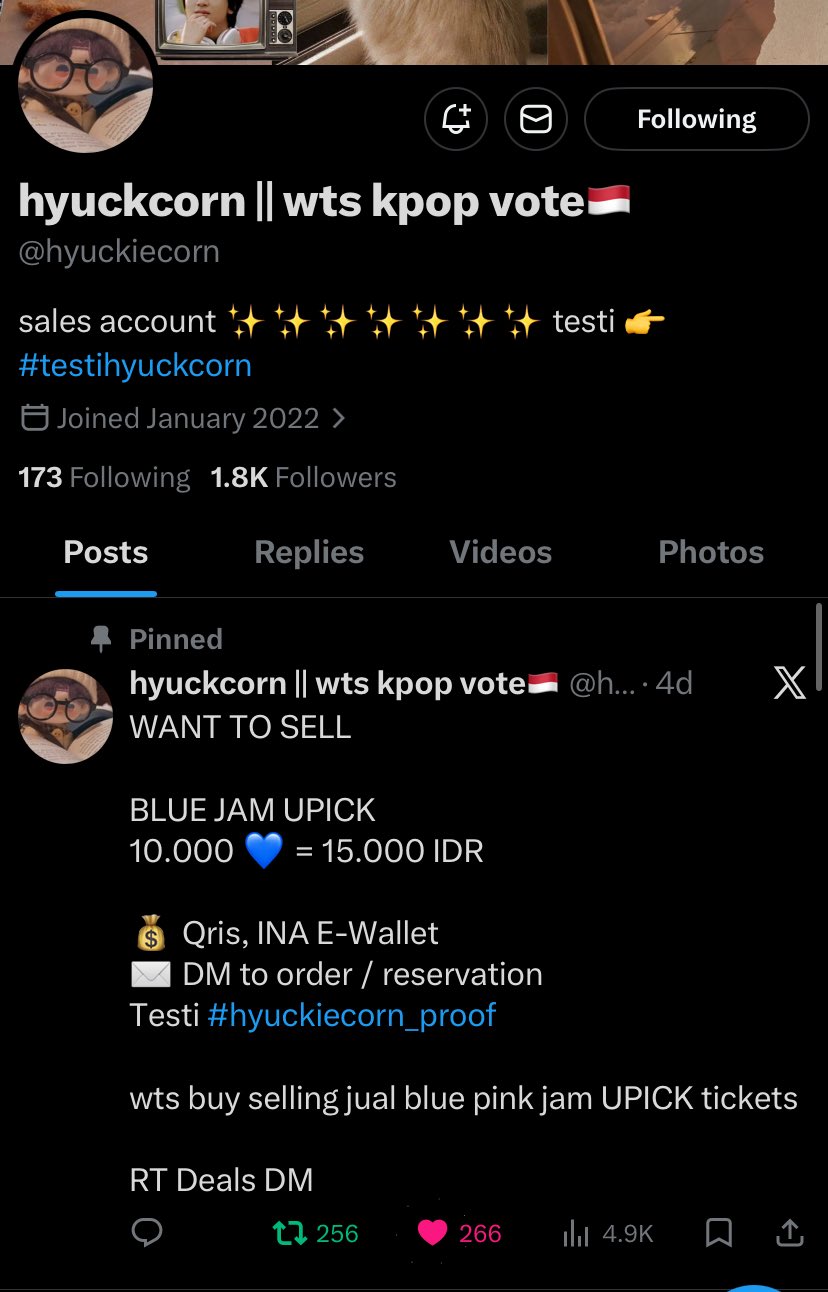Switch to the Photos tab
This screenshot has width=828, height=1292.
point(711,552)
